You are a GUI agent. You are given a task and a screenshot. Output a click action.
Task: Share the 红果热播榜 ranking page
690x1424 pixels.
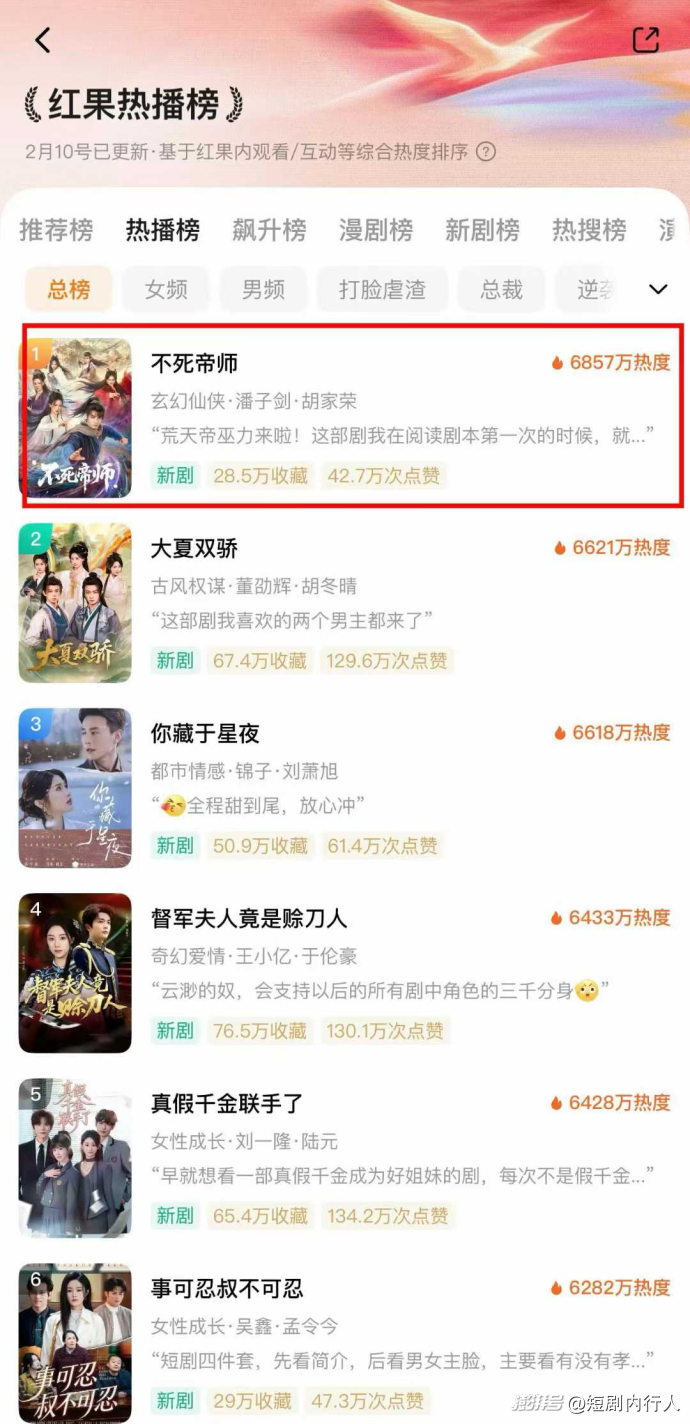coord(646,40)
